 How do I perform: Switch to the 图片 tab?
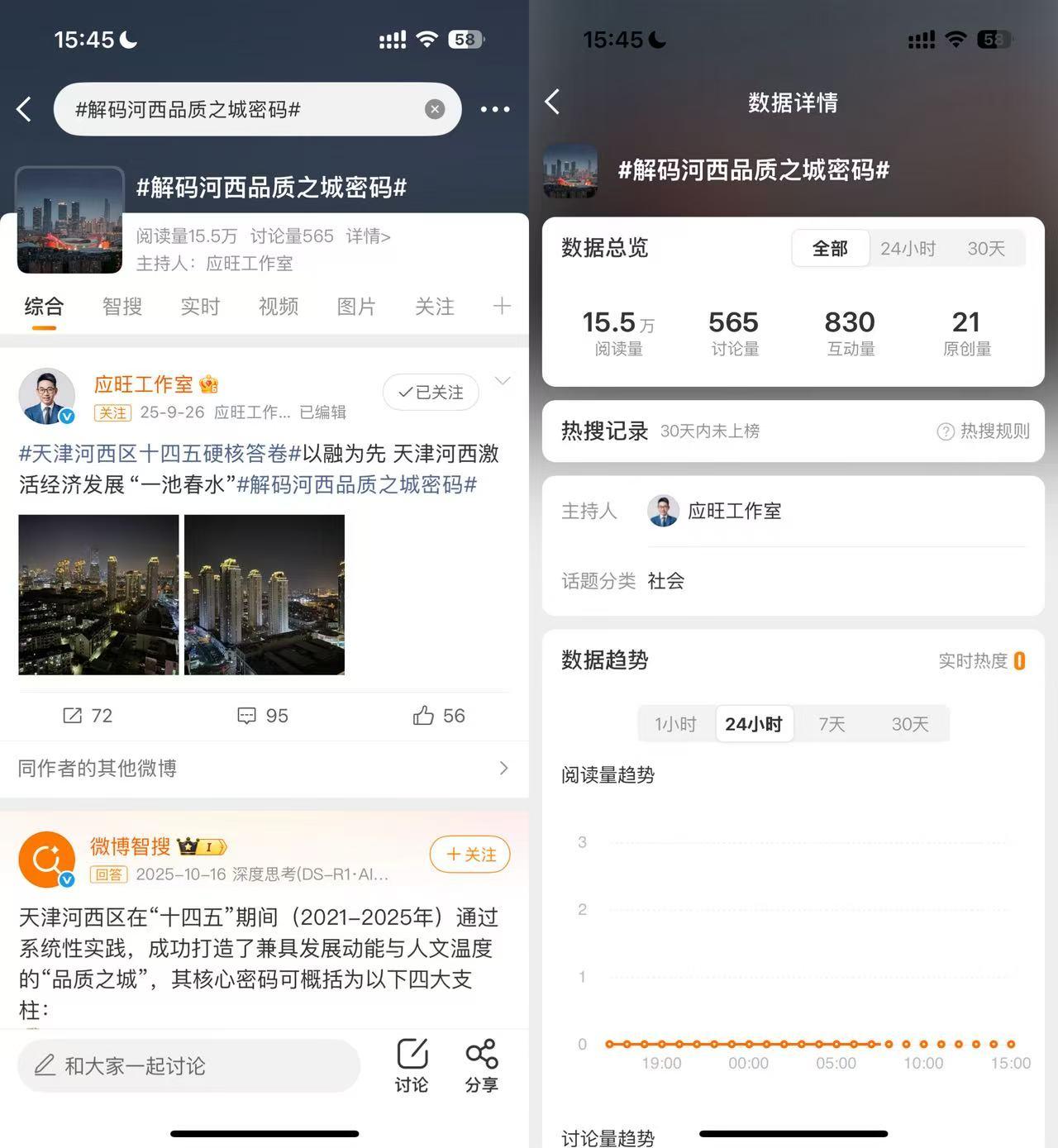pyautogui.click(x=356, y=307)
